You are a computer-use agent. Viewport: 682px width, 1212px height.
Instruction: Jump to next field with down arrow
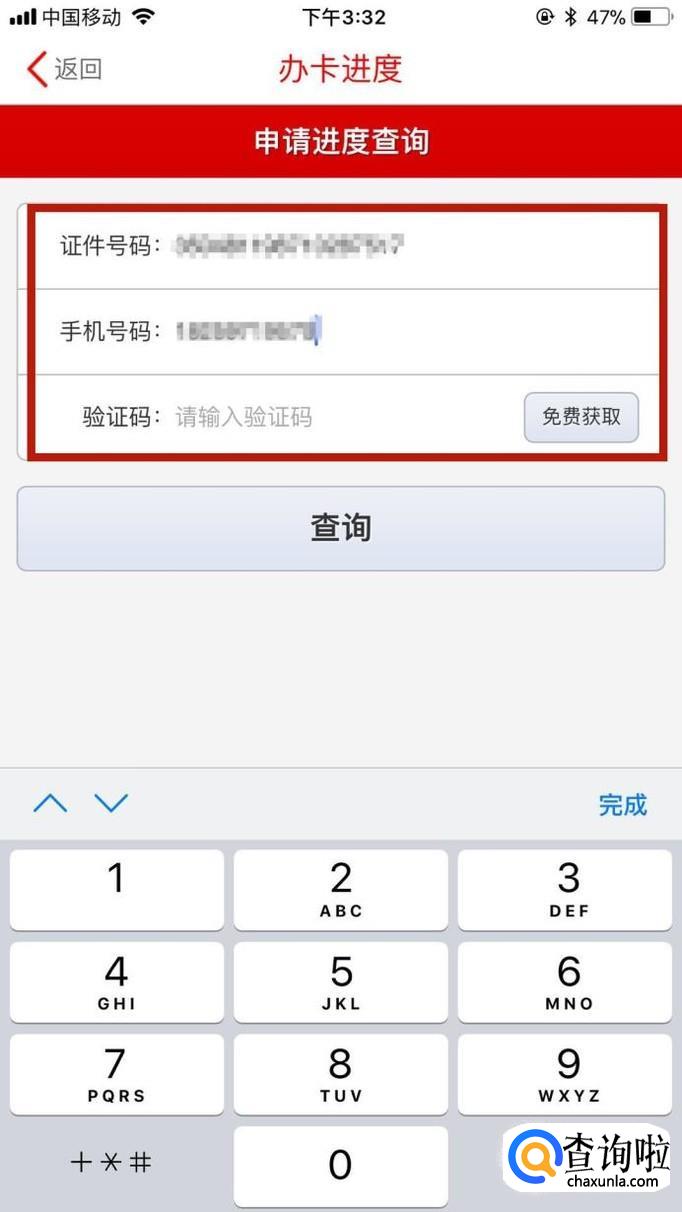(x=111, y=803)
